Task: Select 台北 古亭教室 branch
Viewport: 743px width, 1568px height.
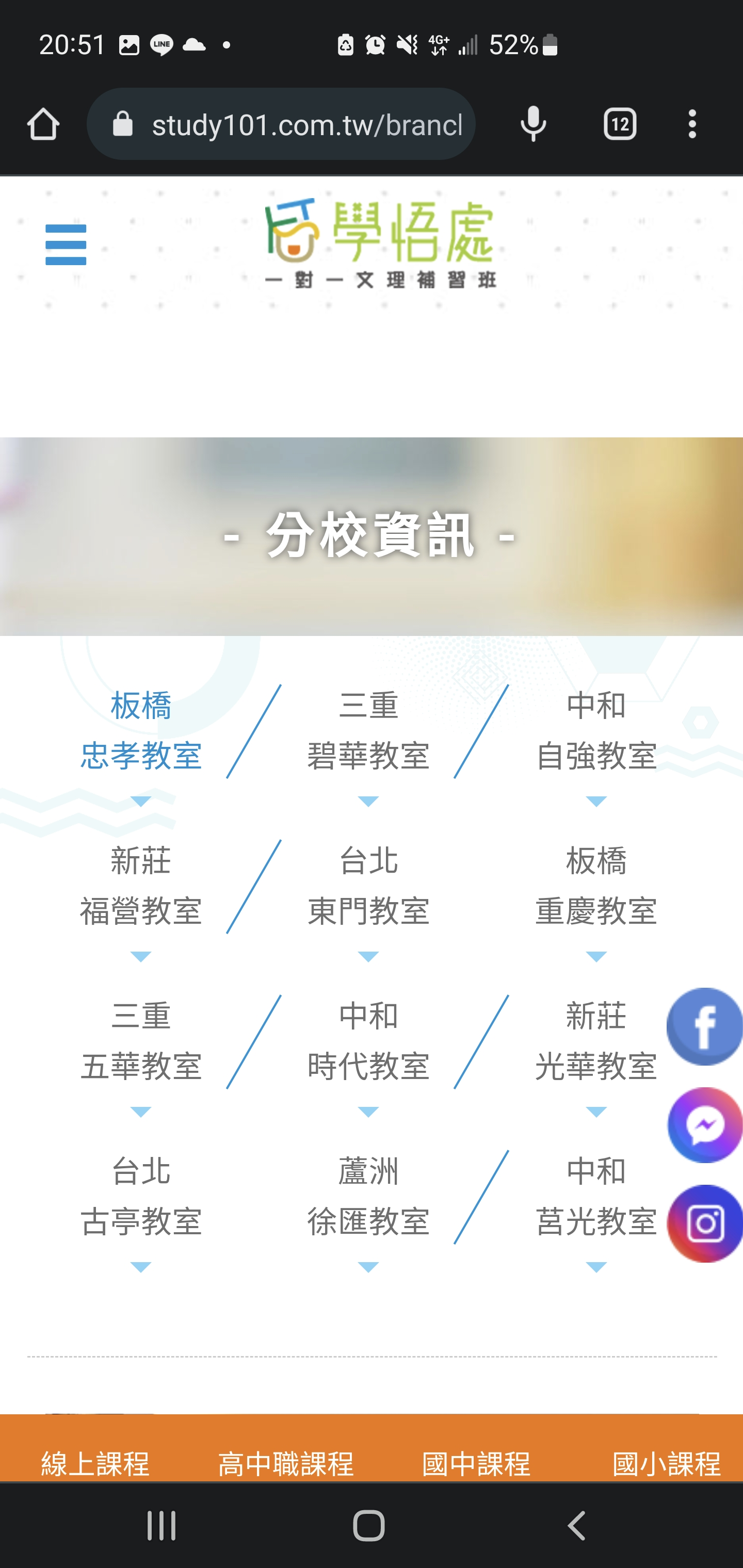Action: tap(141, 1197)
